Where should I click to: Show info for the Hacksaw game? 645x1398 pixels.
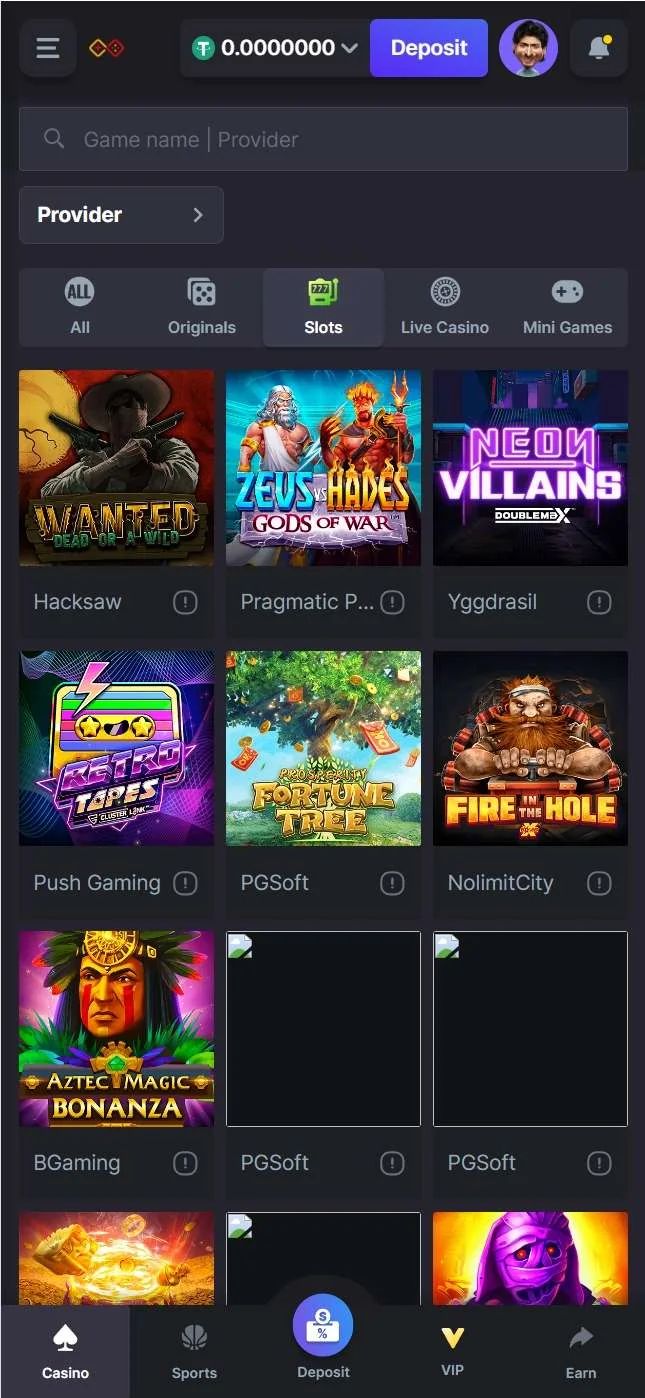[185, 602]
